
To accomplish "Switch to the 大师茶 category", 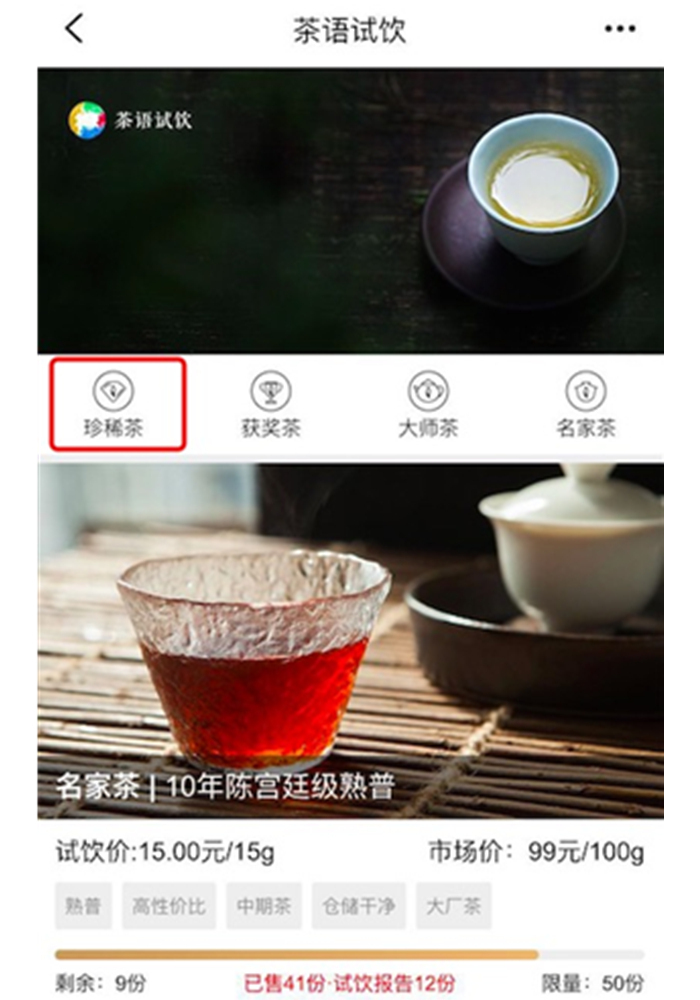I will [428, 405].
